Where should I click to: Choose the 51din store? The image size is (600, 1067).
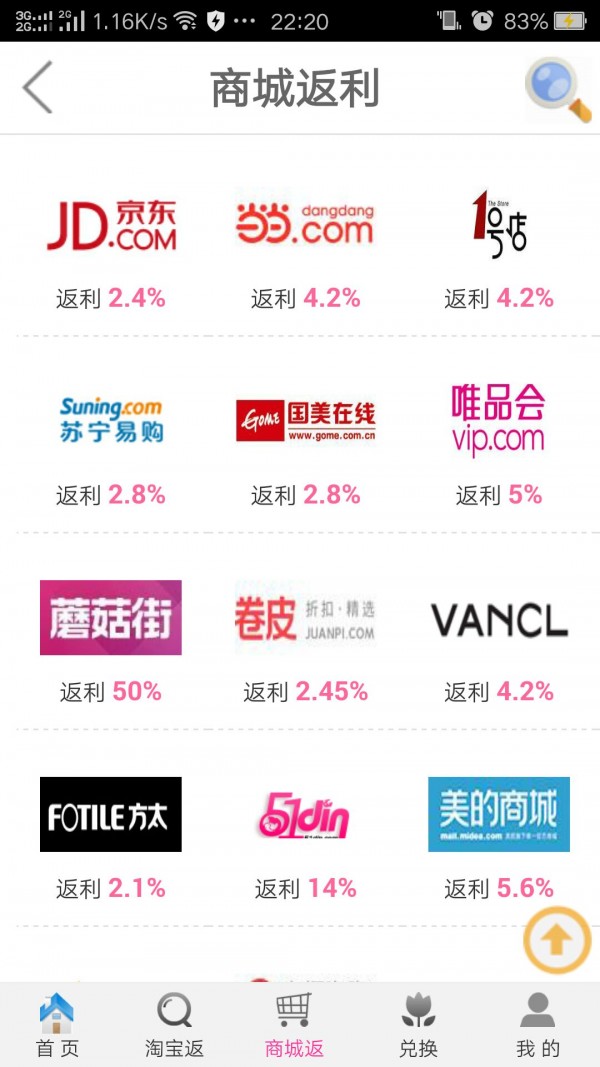[305, 814]
